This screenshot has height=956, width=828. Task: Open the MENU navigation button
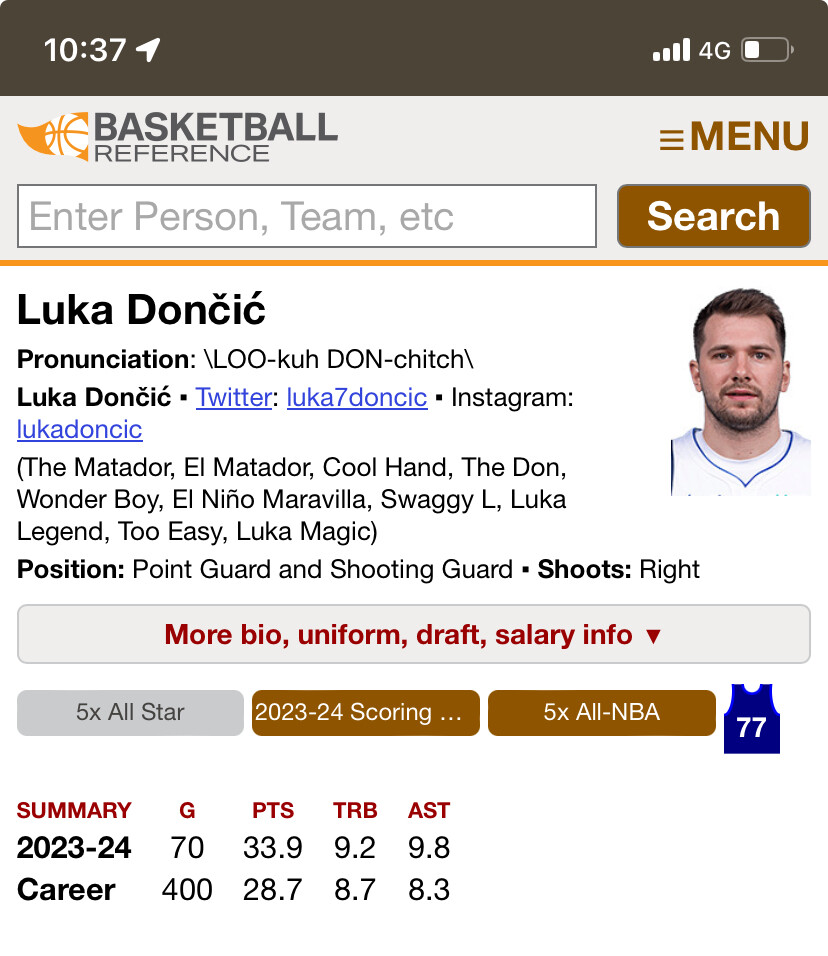(x=734, y=137)
